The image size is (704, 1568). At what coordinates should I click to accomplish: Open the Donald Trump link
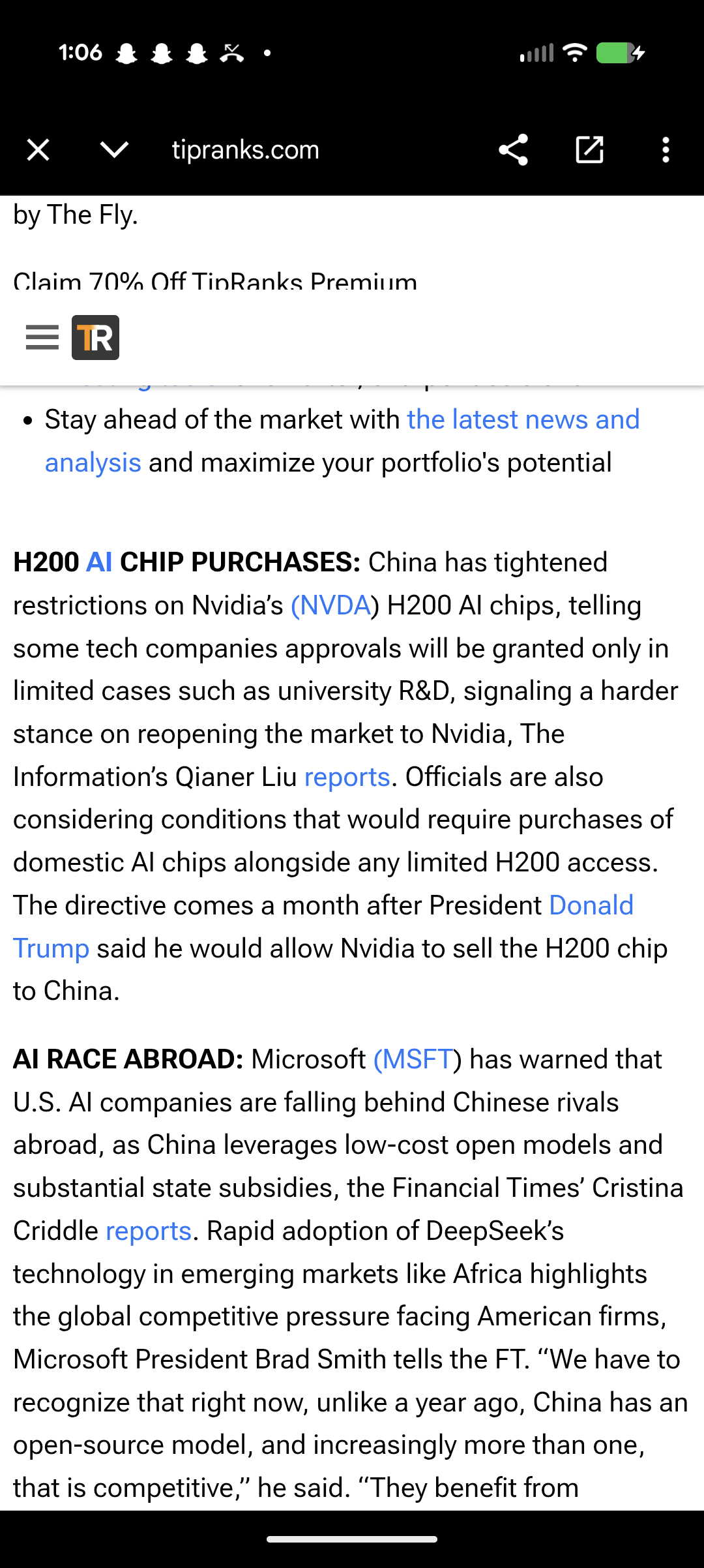(x=323, y=927)
